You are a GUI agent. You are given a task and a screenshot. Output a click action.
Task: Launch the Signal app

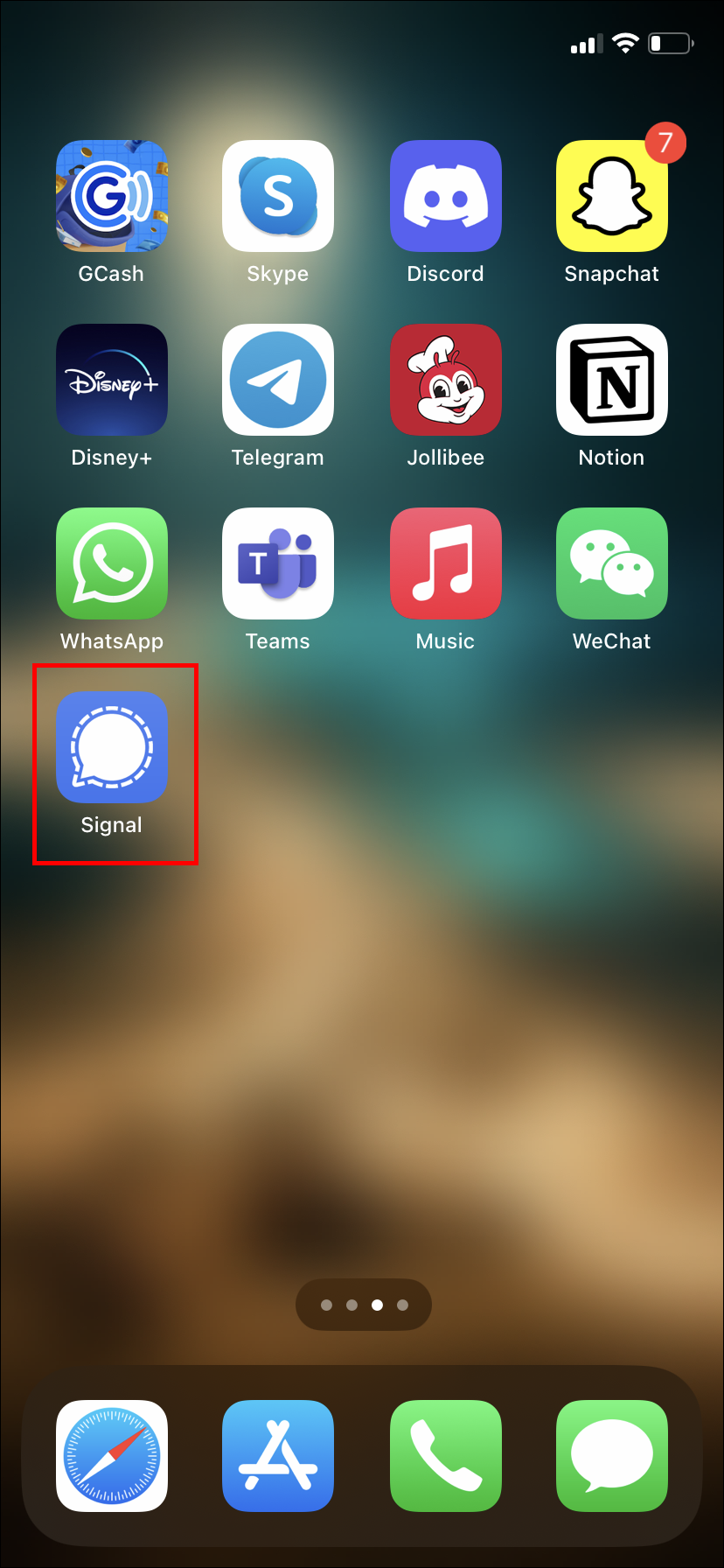point(112,747)
